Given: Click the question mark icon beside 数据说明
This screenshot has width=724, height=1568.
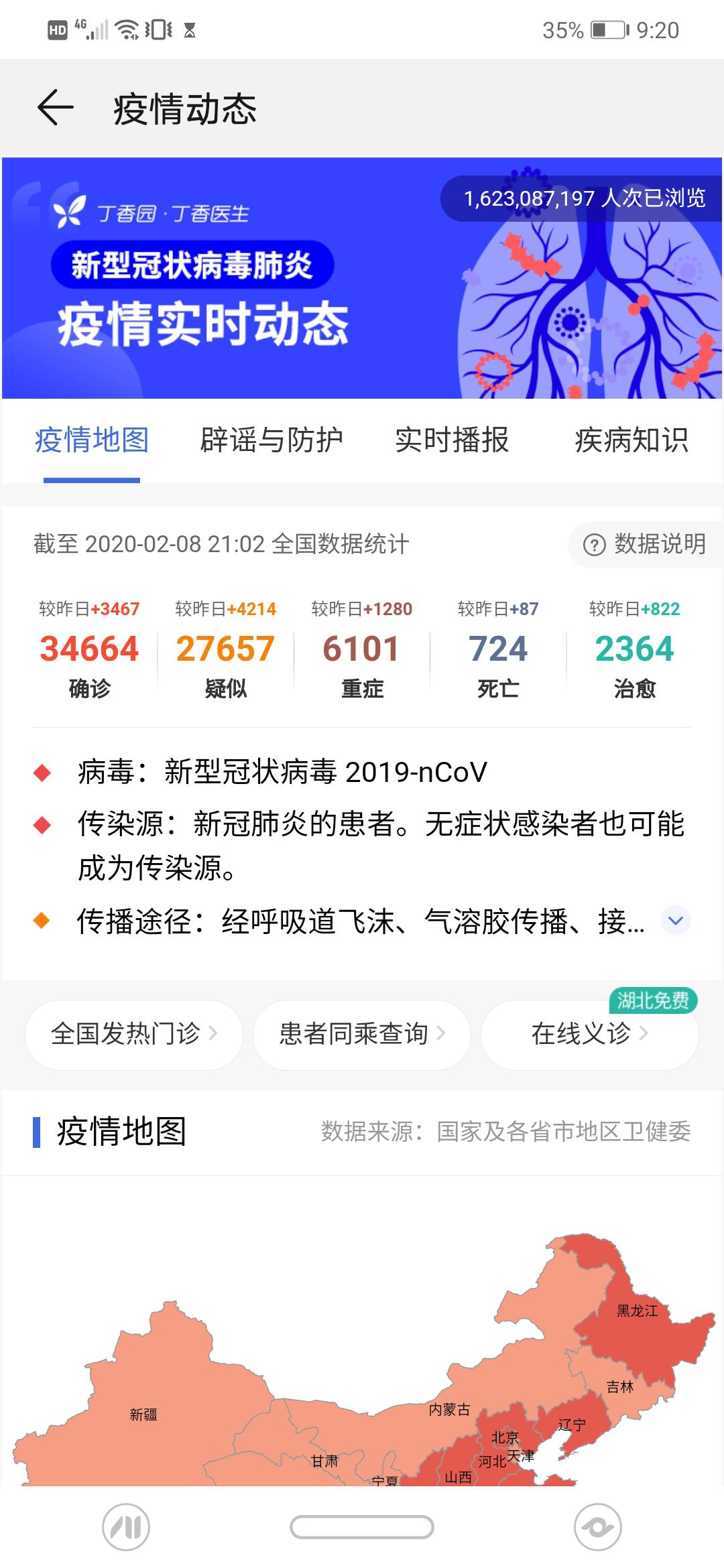Looking at the screenshot, I should (x=595, y=545).
